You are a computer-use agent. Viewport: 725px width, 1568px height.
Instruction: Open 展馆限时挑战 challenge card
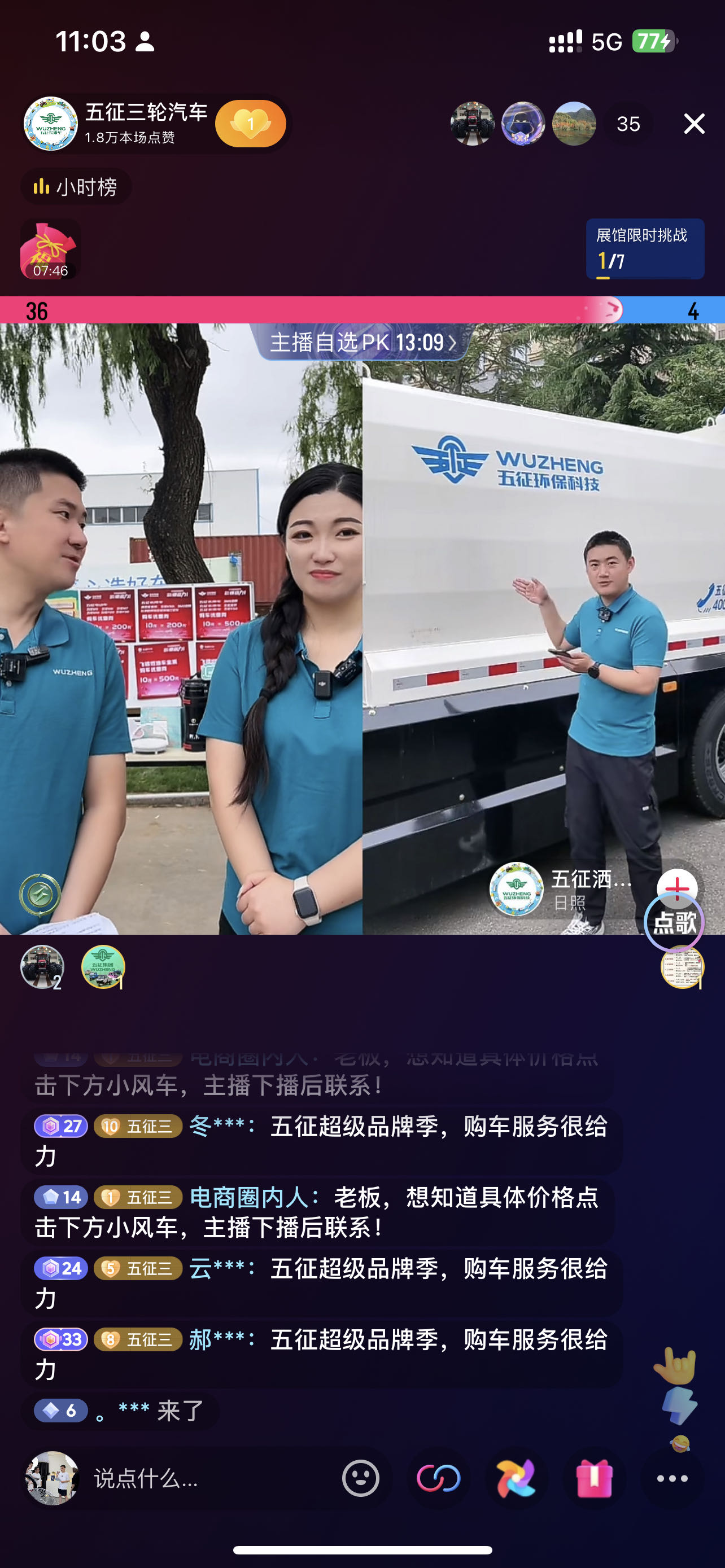tap(645, 249)
